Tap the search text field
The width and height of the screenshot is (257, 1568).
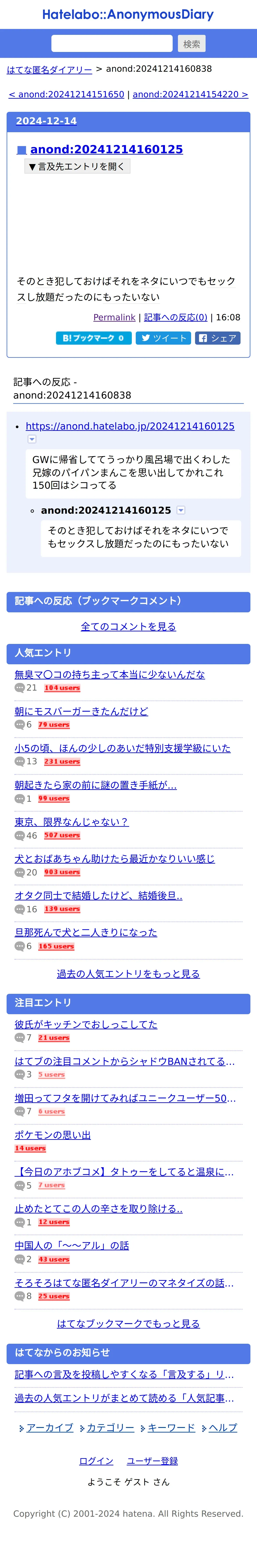[112, 44]
